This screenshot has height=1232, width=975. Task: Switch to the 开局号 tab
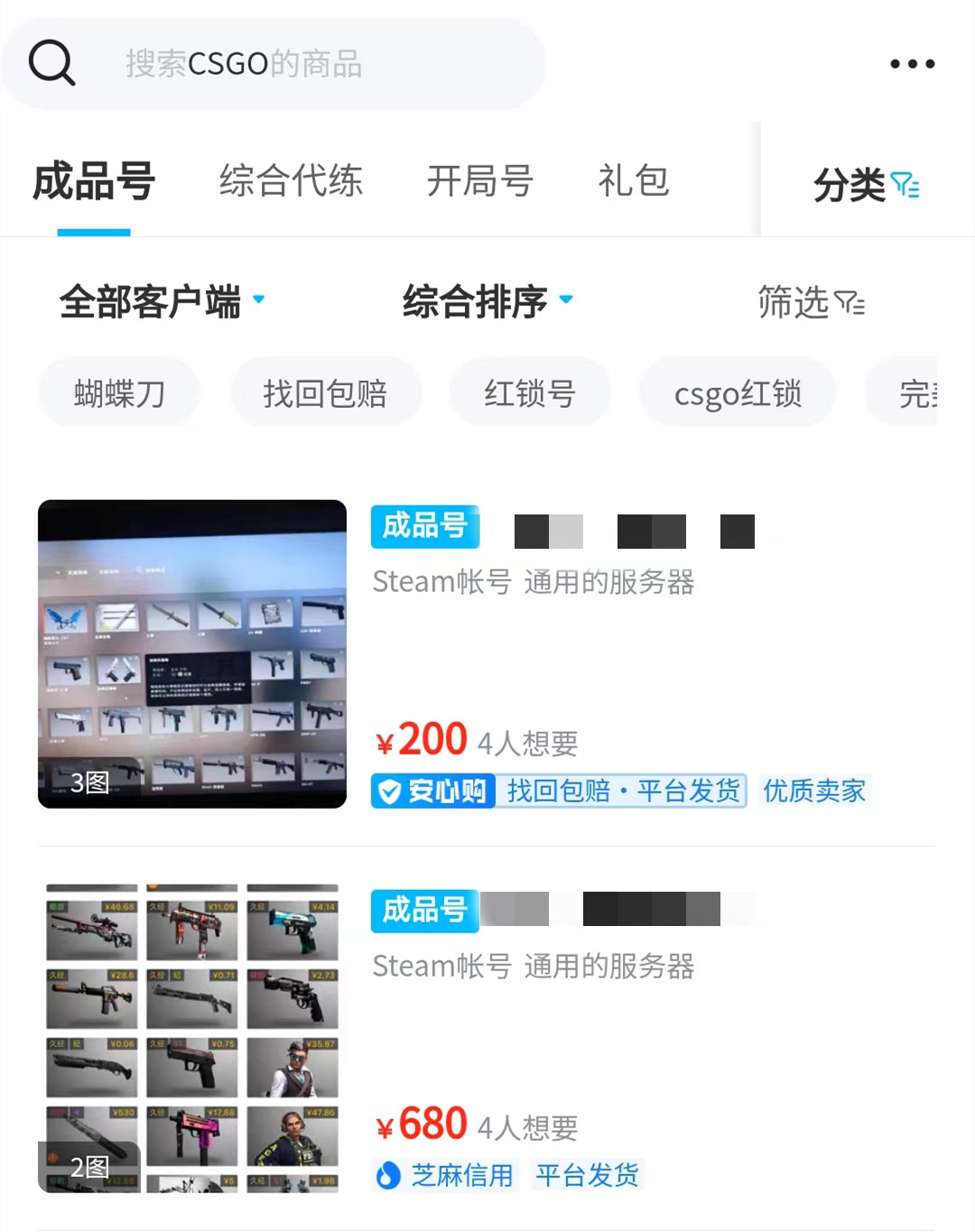tap(479, 181)
